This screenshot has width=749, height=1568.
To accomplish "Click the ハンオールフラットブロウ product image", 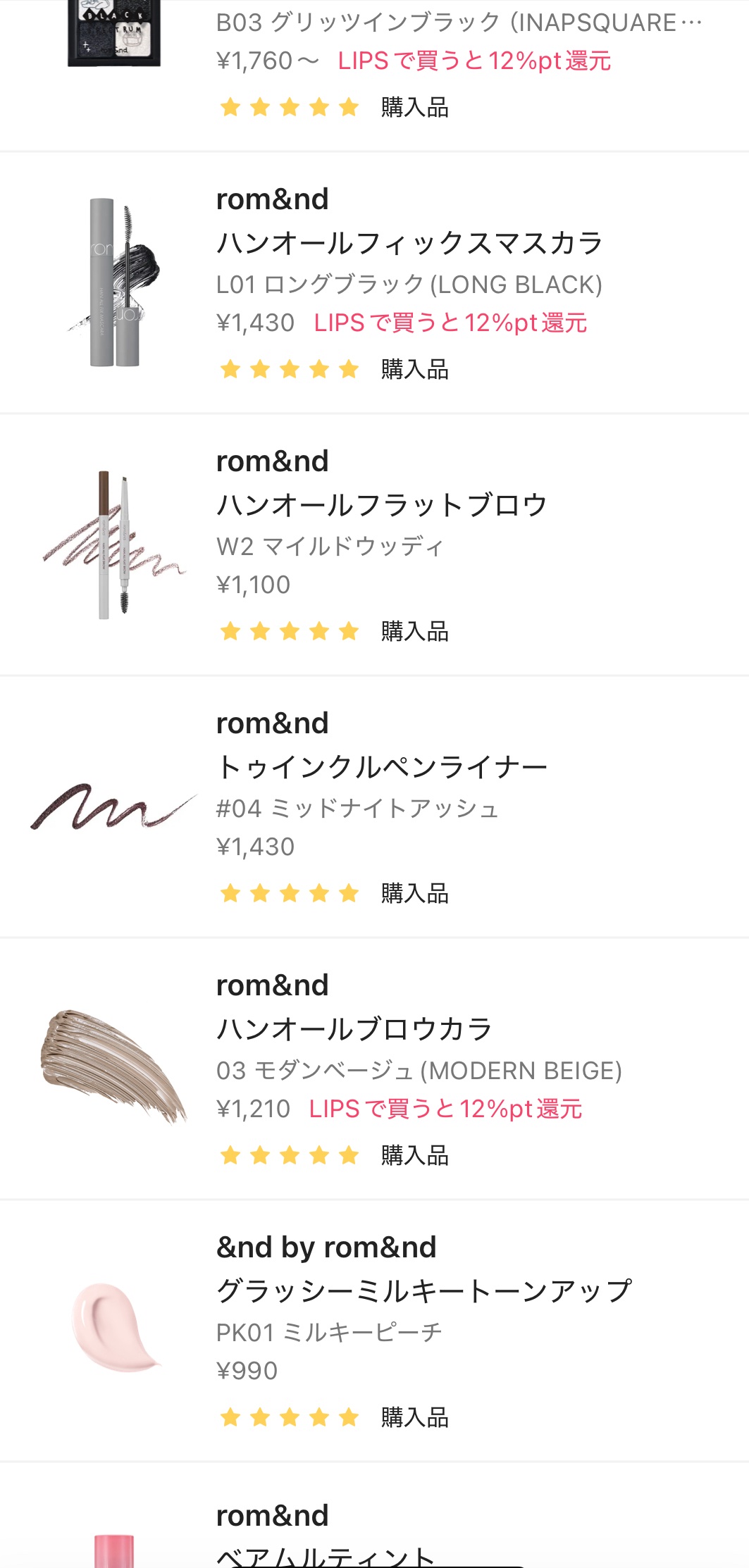I will click(x=114, y=542).
